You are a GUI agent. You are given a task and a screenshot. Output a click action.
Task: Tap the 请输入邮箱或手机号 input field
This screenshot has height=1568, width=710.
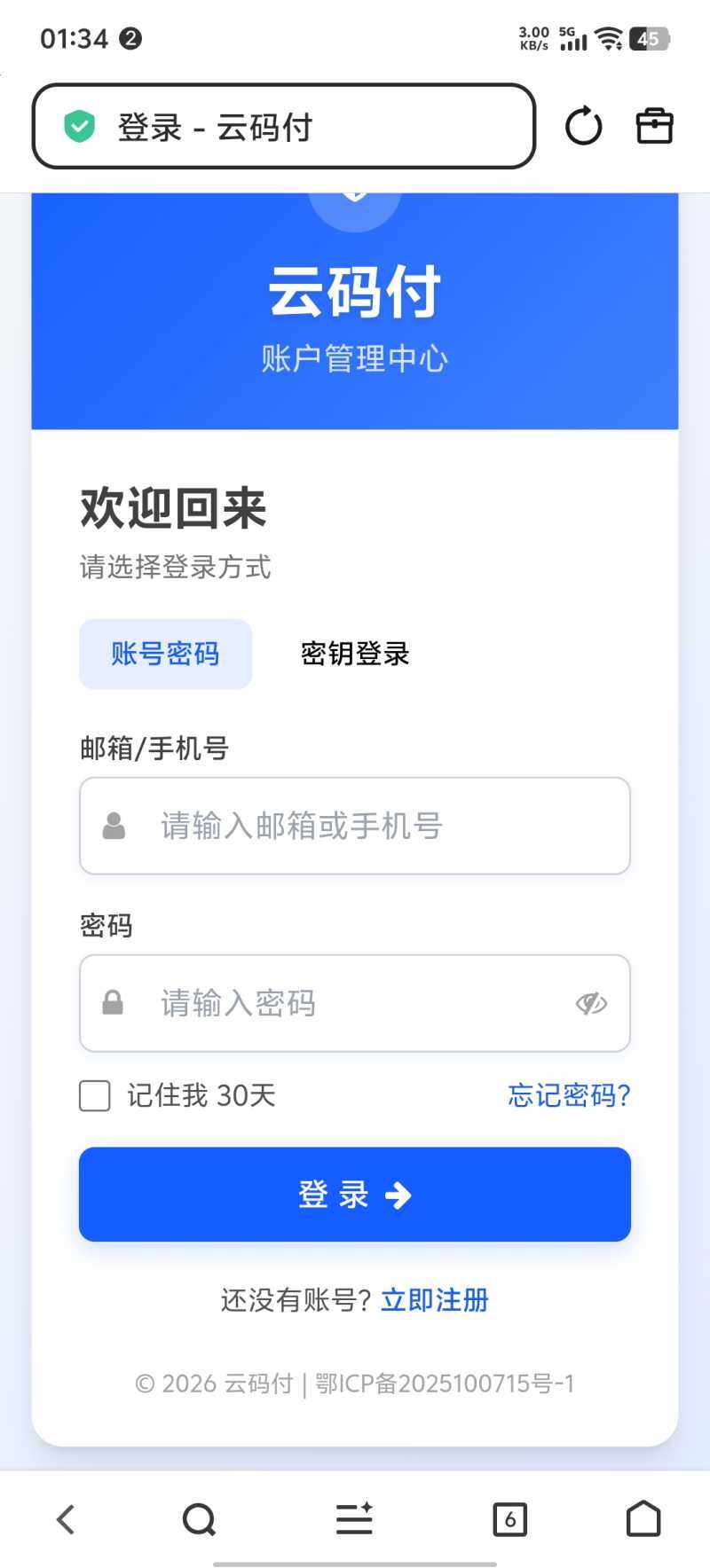[x=355, y=826]
